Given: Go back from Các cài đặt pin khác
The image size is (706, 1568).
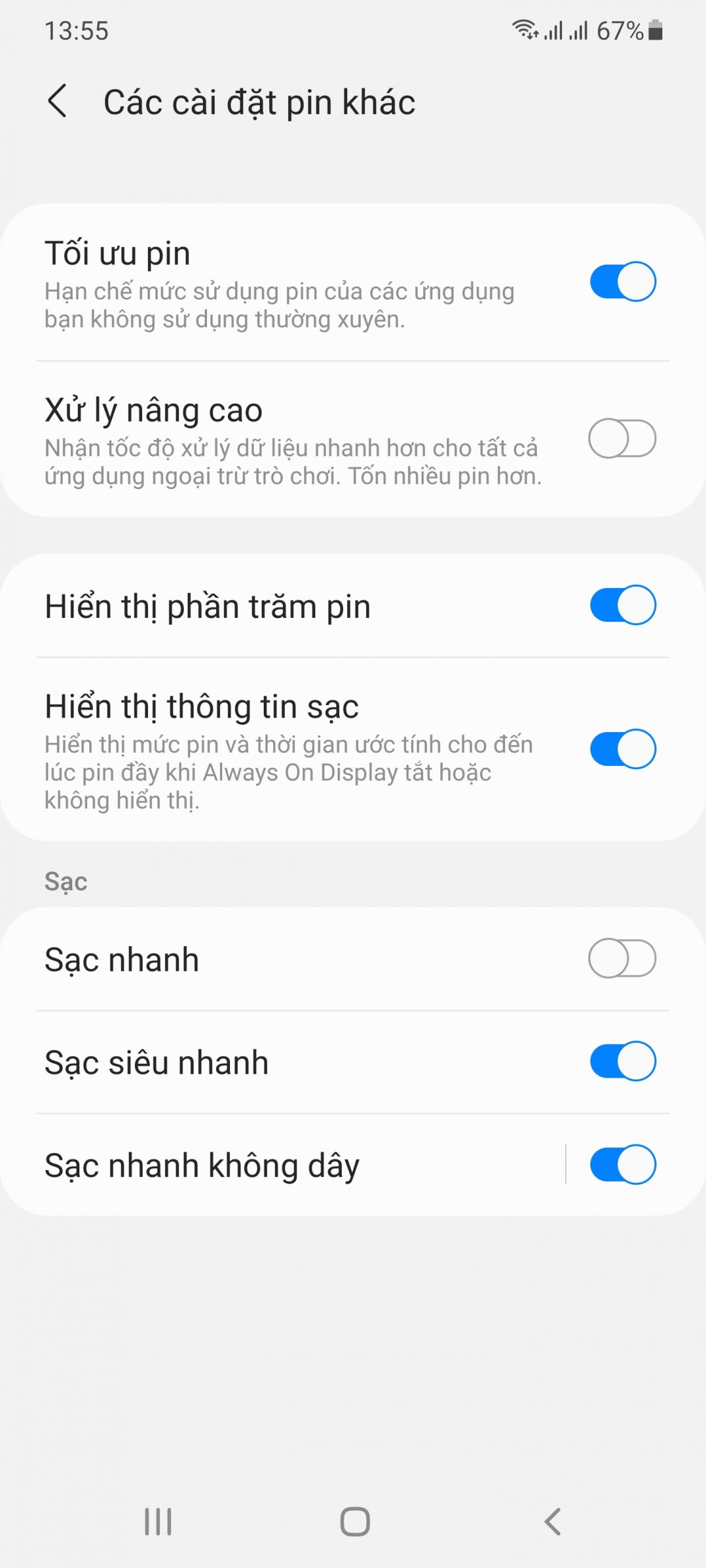Looking at the screenshot, I should 58,101.
